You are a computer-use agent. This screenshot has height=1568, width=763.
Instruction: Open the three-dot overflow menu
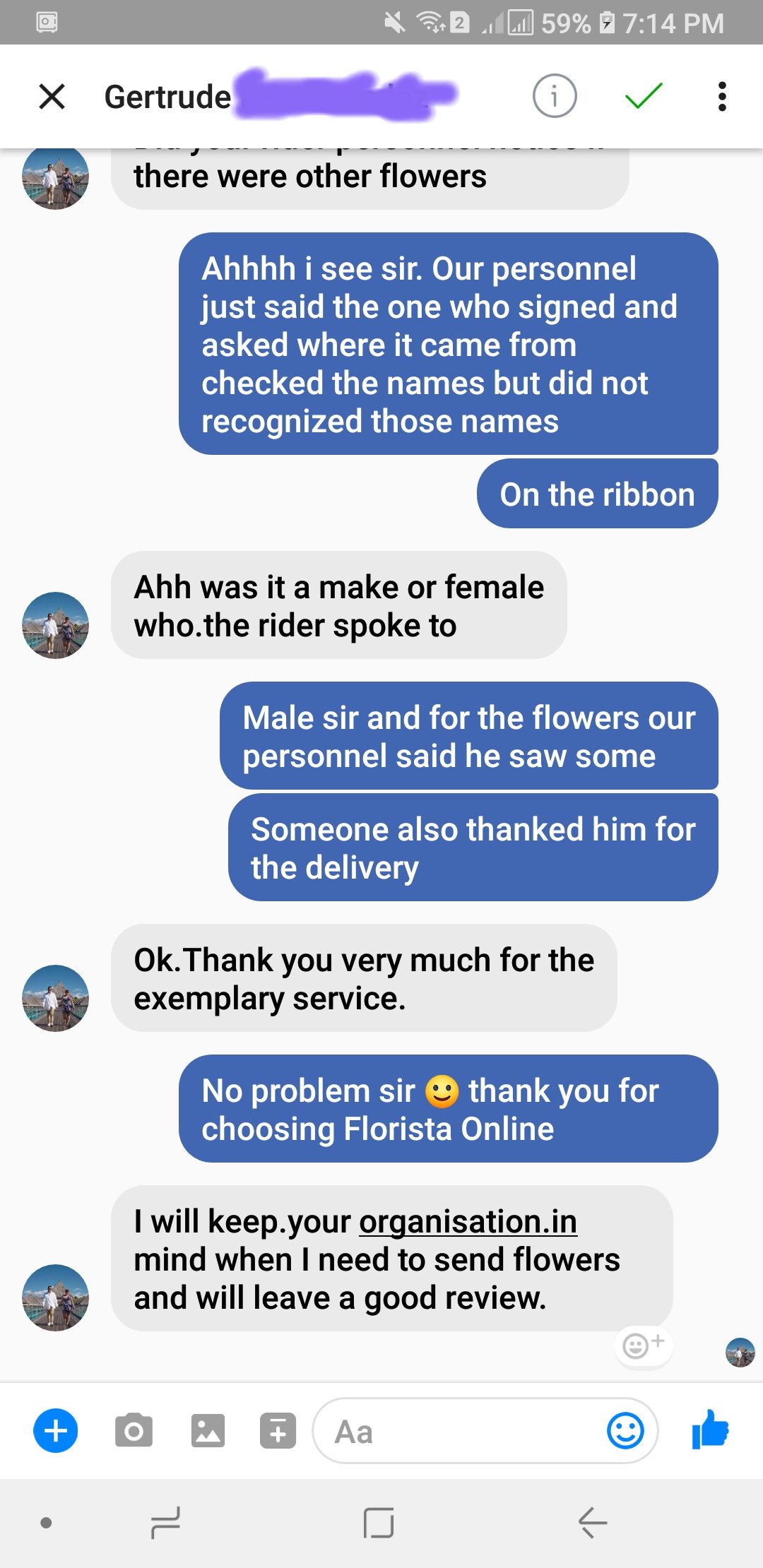tap(721, 96)
